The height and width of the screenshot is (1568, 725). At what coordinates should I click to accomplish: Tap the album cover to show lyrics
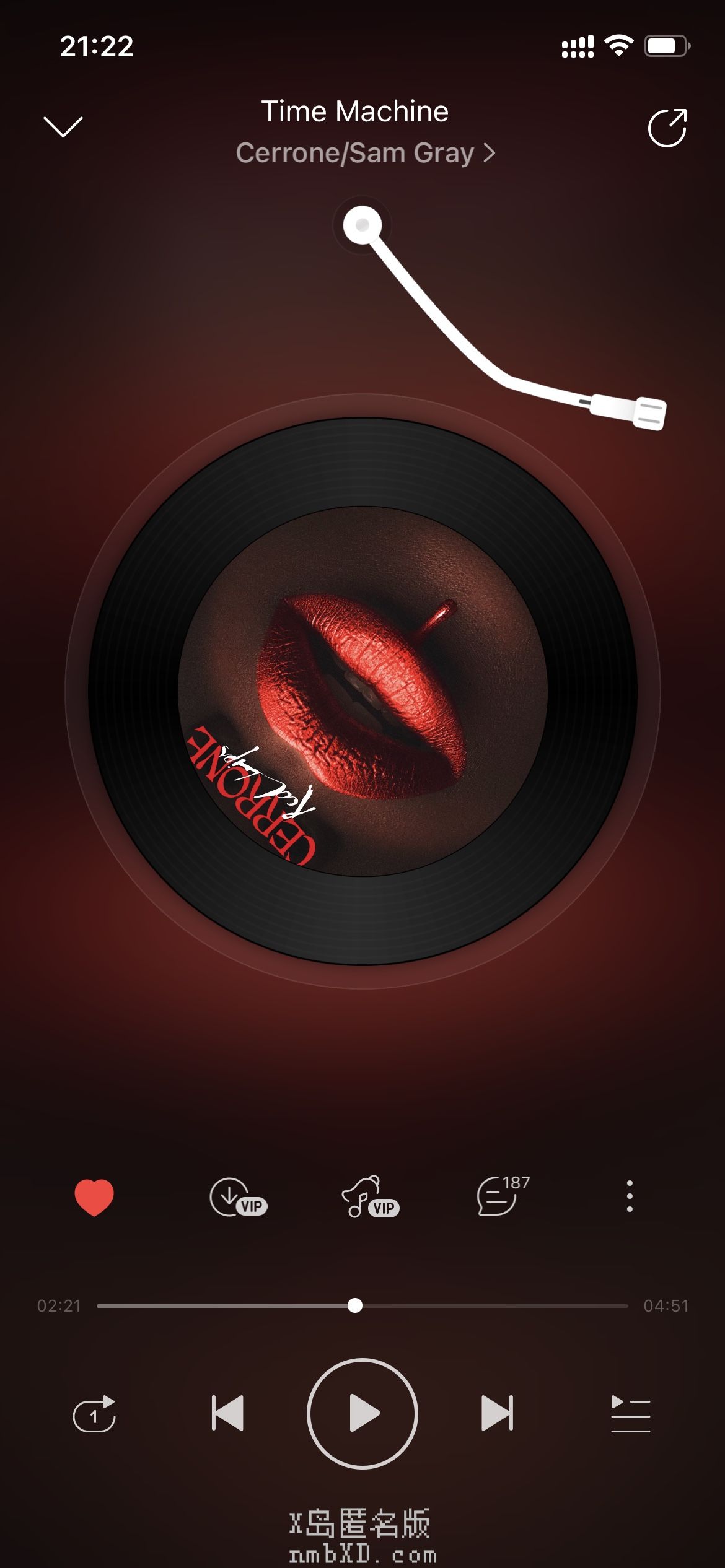coord(362,690)
